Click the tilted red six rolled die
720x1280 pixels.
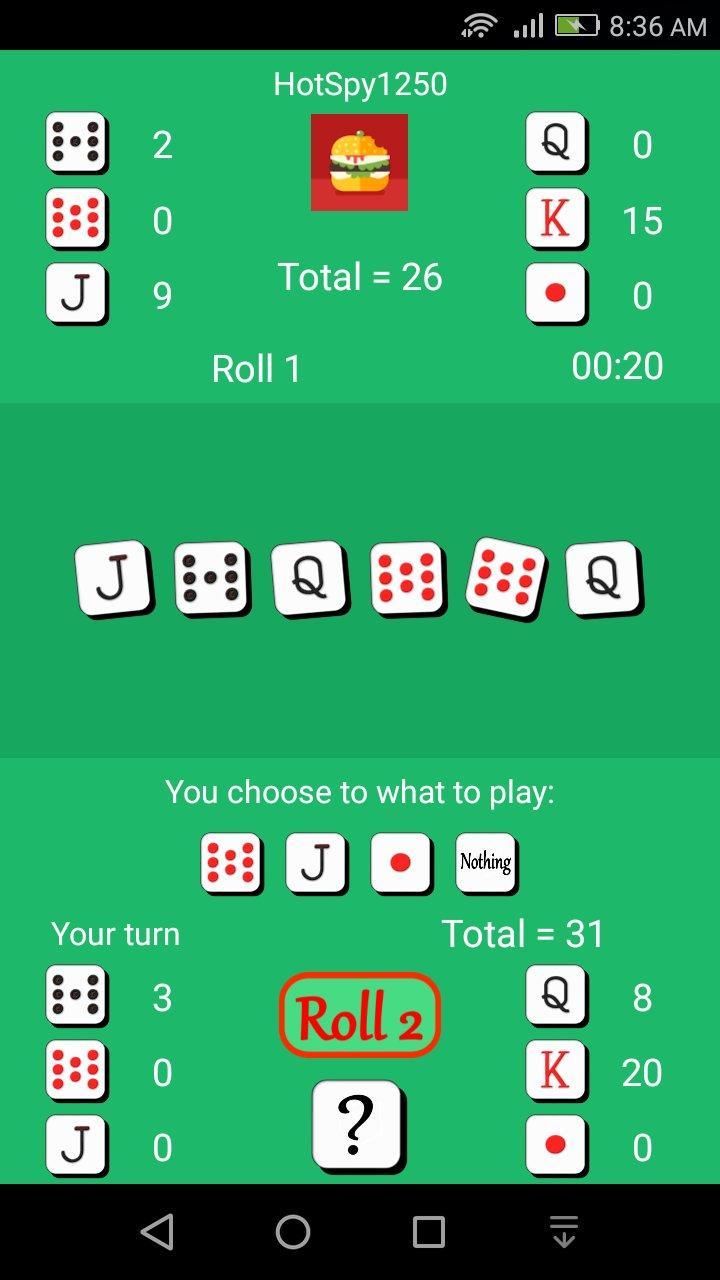coord(505,578)
